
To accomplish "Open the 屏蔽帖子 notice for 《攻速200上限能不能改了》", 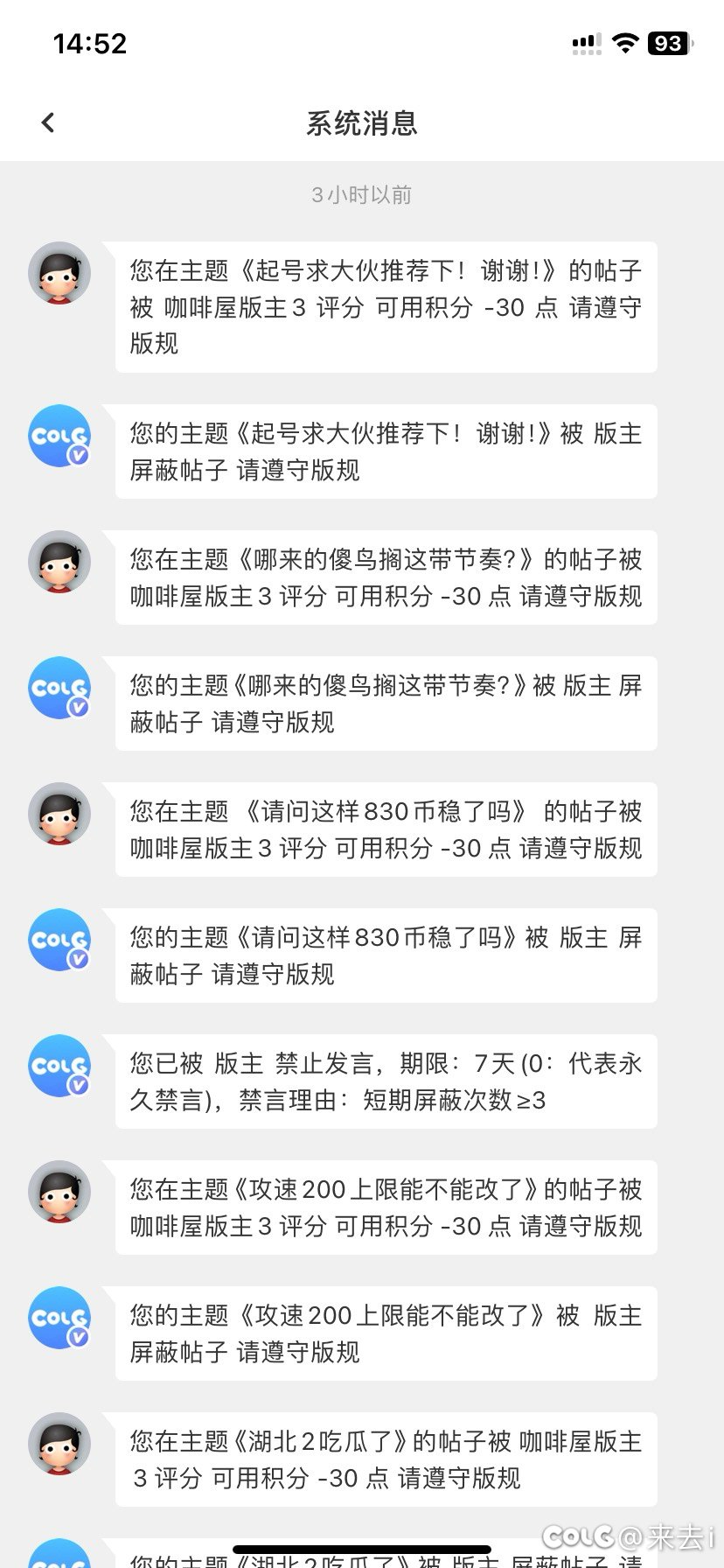I will (x=386, y=1333).
